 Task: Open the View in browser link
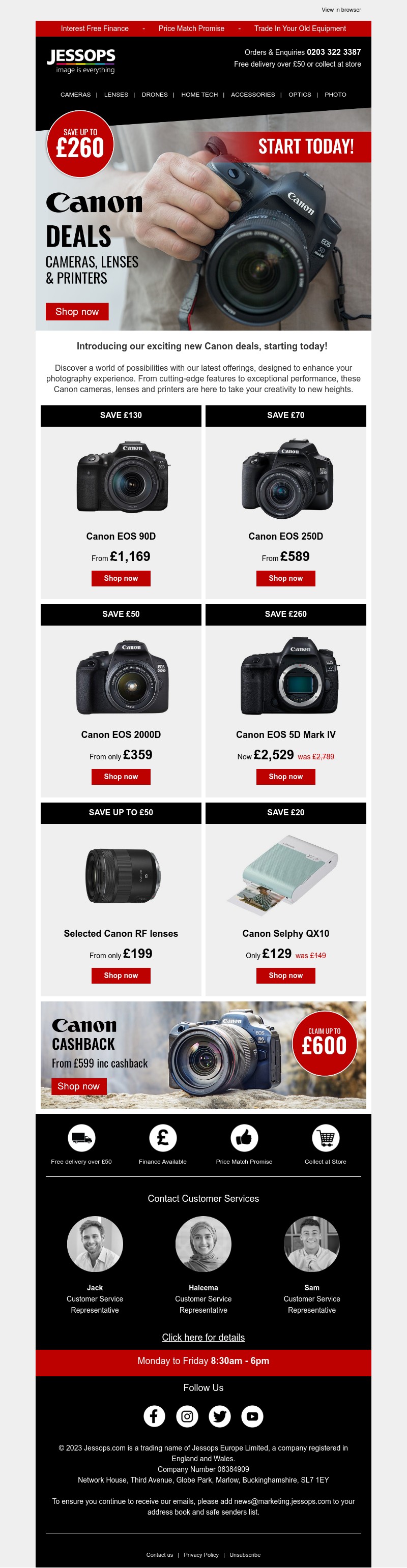tap(341, 10)
